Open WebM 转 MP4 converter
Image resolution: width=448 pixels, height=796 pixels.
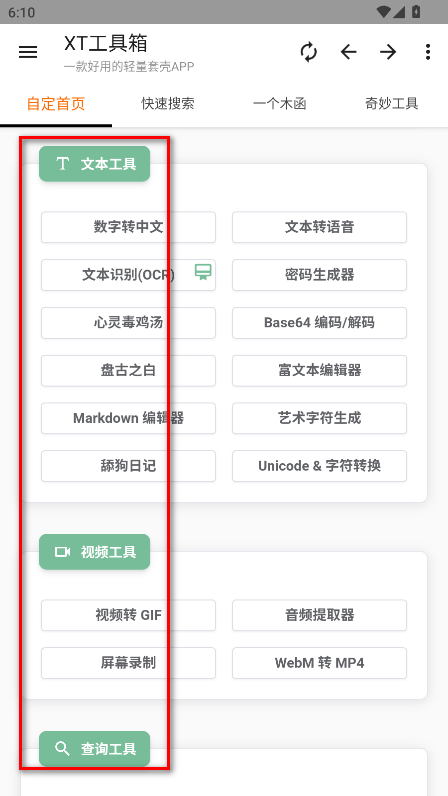coord(319,662)
